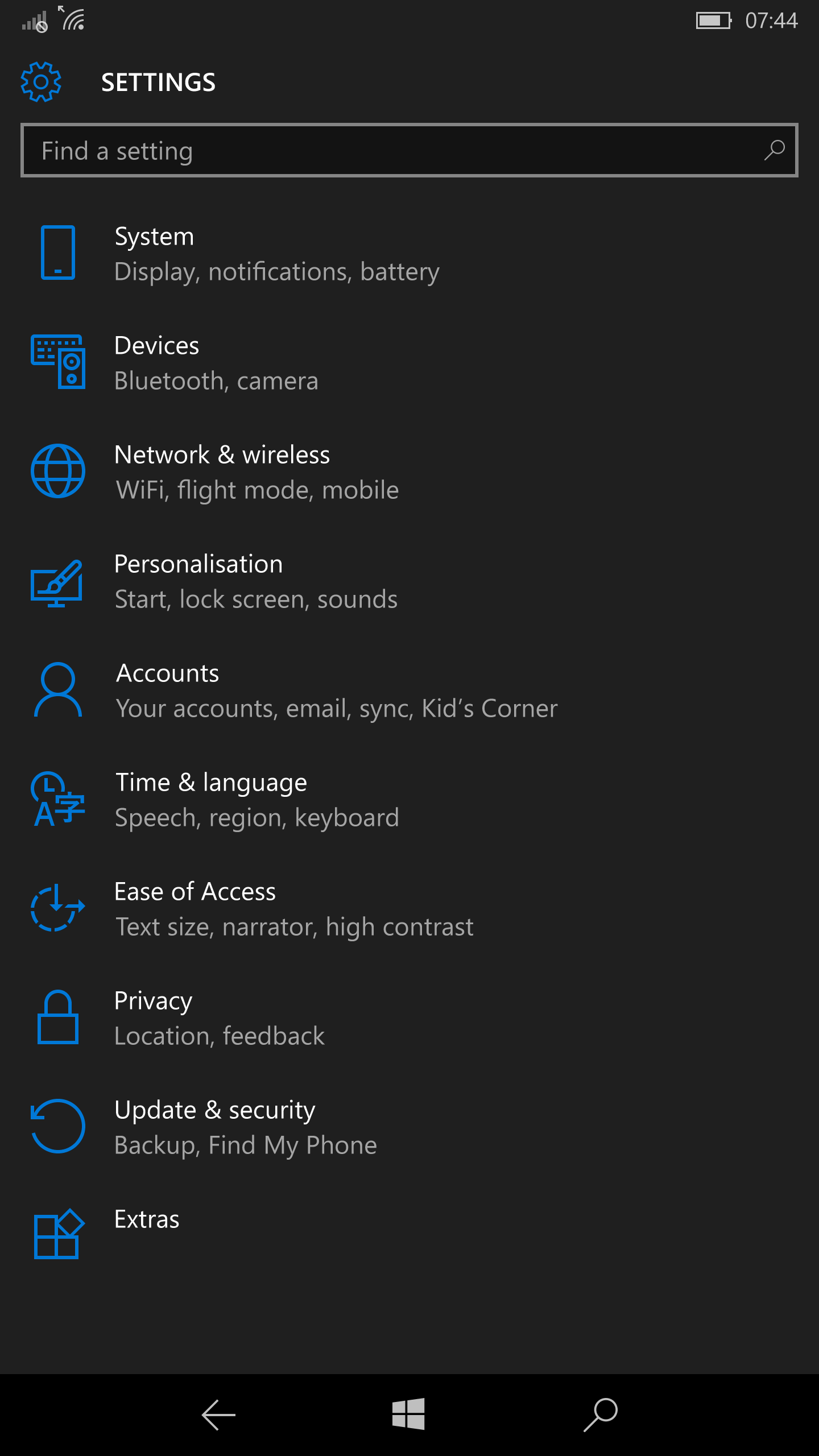This screenshot has height=1456, width=819.
Task: Select Update & security
Action: 409,1127
